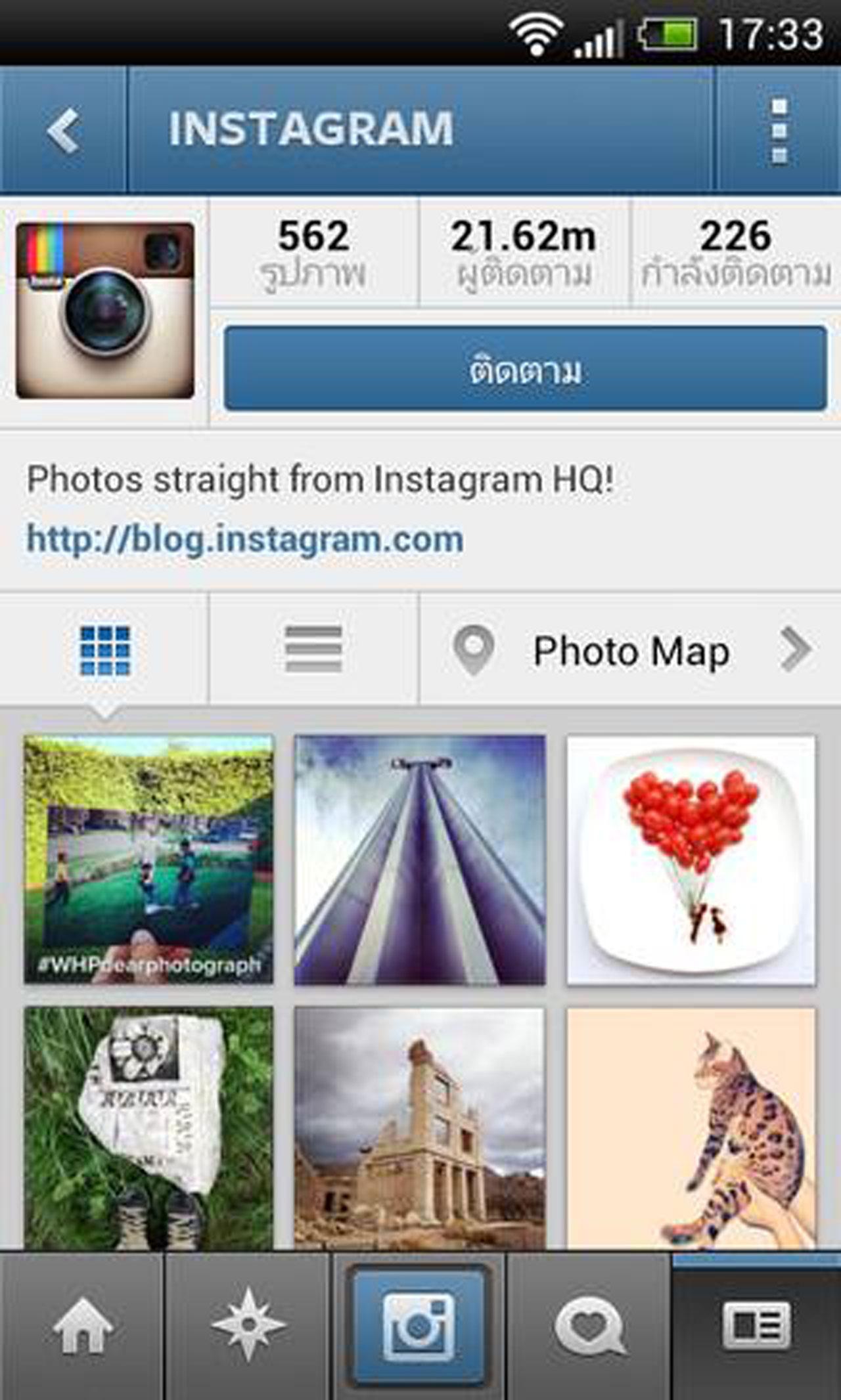Open the blog.instagram.com link
Image resolution: width=841 pixels, height=1400 pixels.
(x=245, y=540)
